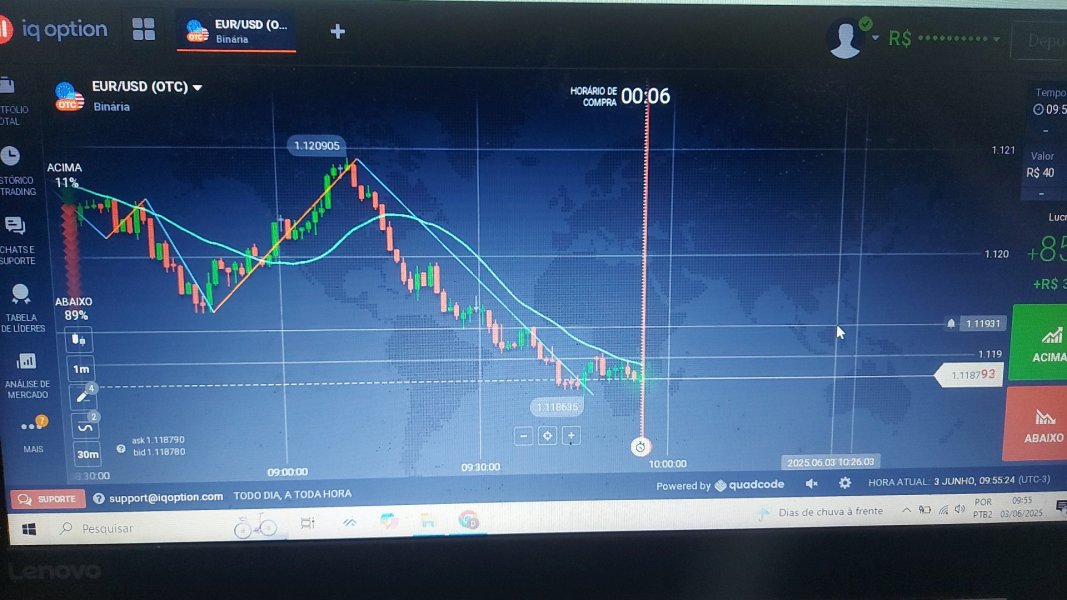Buy ABAIXO with the red button
The height and width of the screenshot is (600, 1067).
point(1036,424)
